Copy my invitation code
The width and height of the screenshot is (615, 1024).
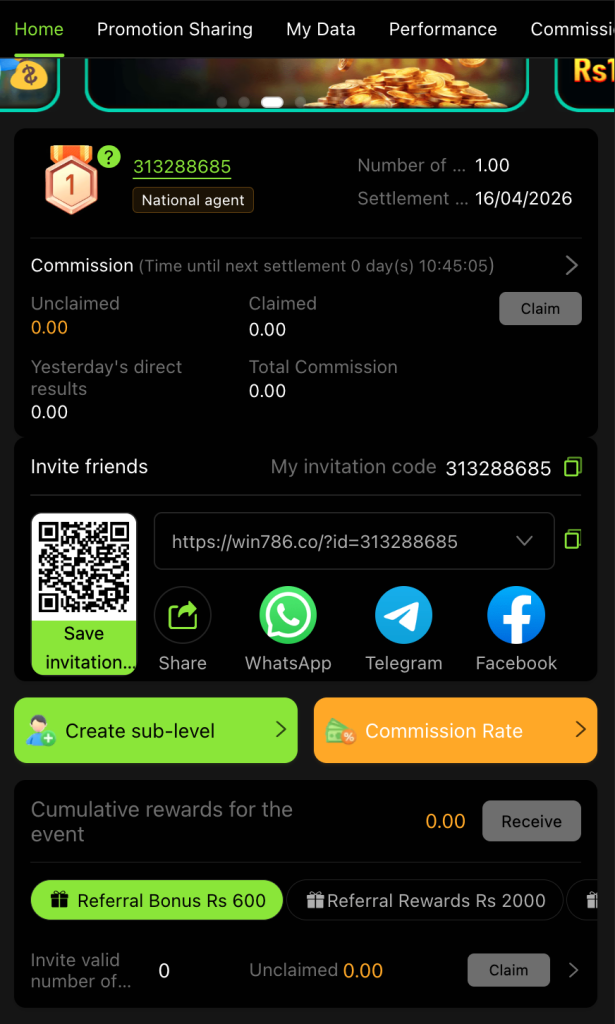[x=572, y=467]
